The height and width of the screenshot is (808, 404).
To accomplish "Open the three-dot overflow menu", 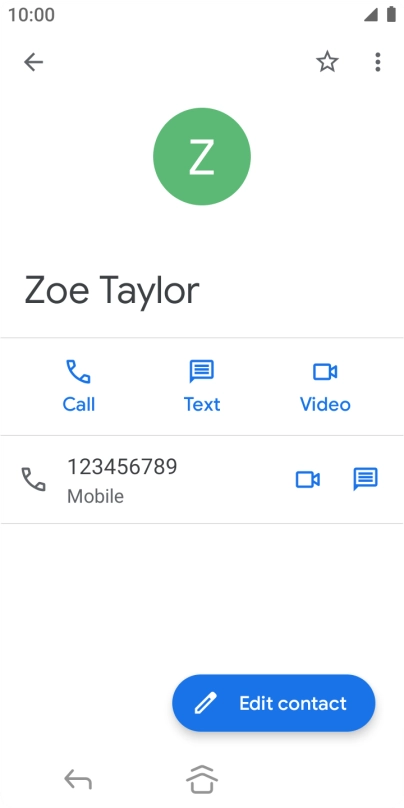I will tap(378, 62).
